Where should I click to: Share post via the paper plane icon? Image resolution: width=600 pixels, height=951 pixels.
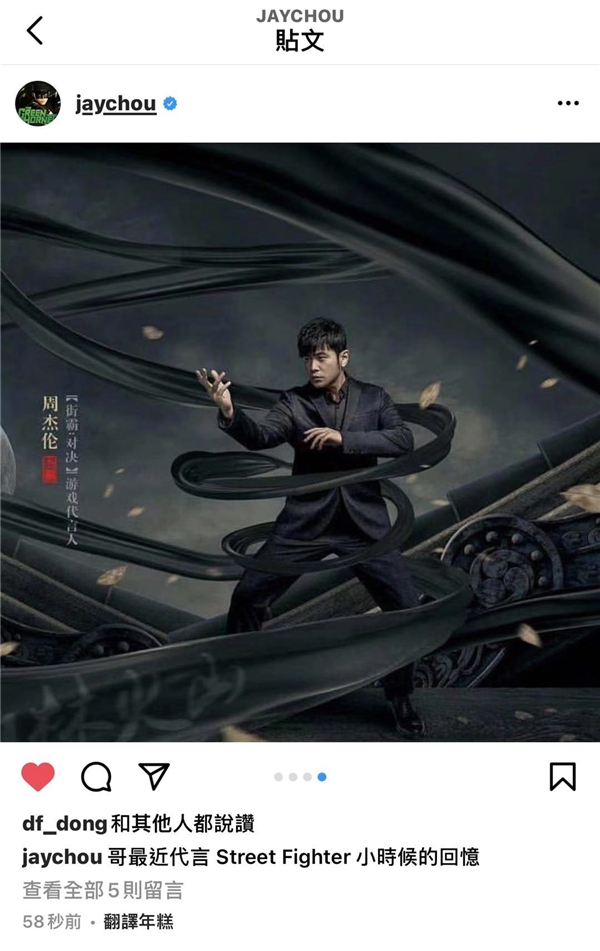coord(153,777)
